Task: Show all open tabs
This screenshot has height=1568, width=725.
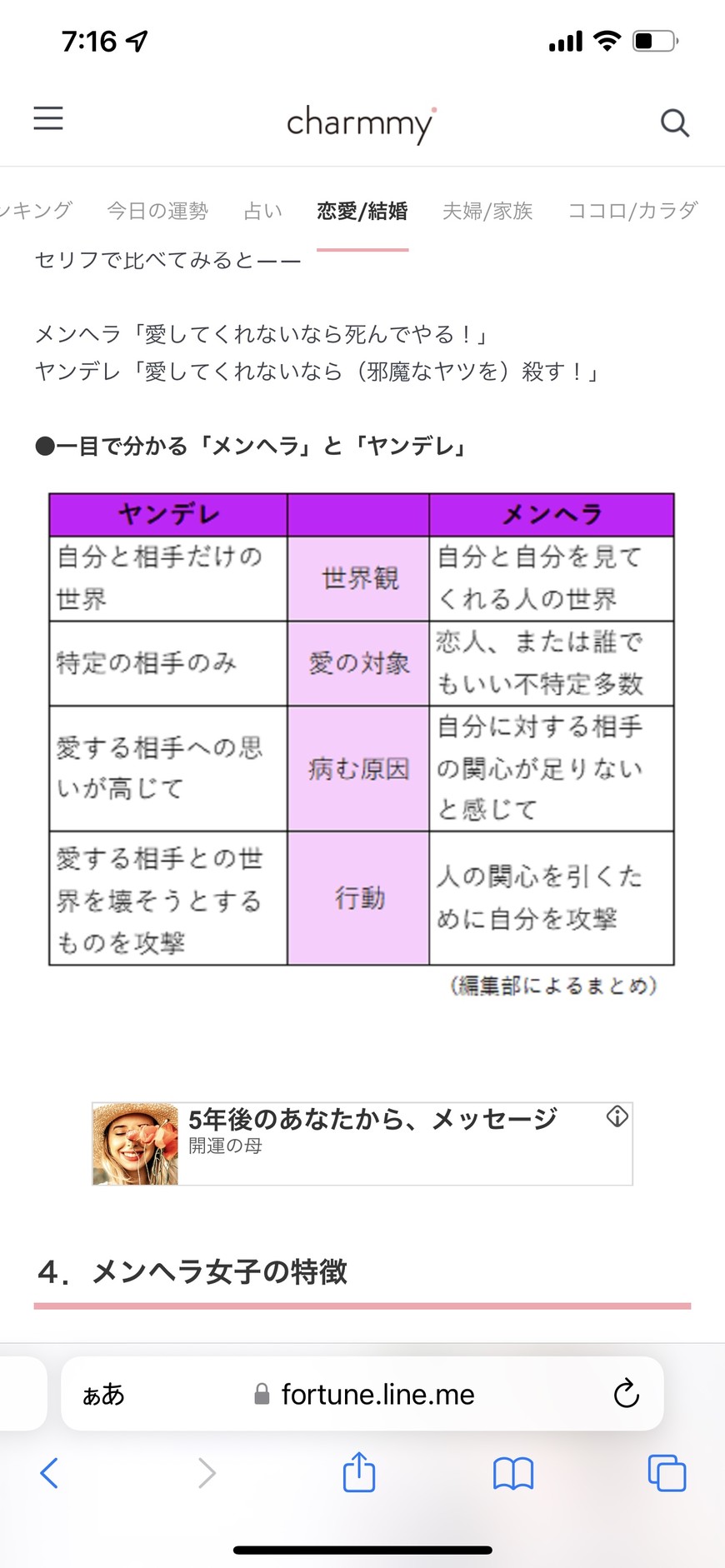Action: [667, 1473]
